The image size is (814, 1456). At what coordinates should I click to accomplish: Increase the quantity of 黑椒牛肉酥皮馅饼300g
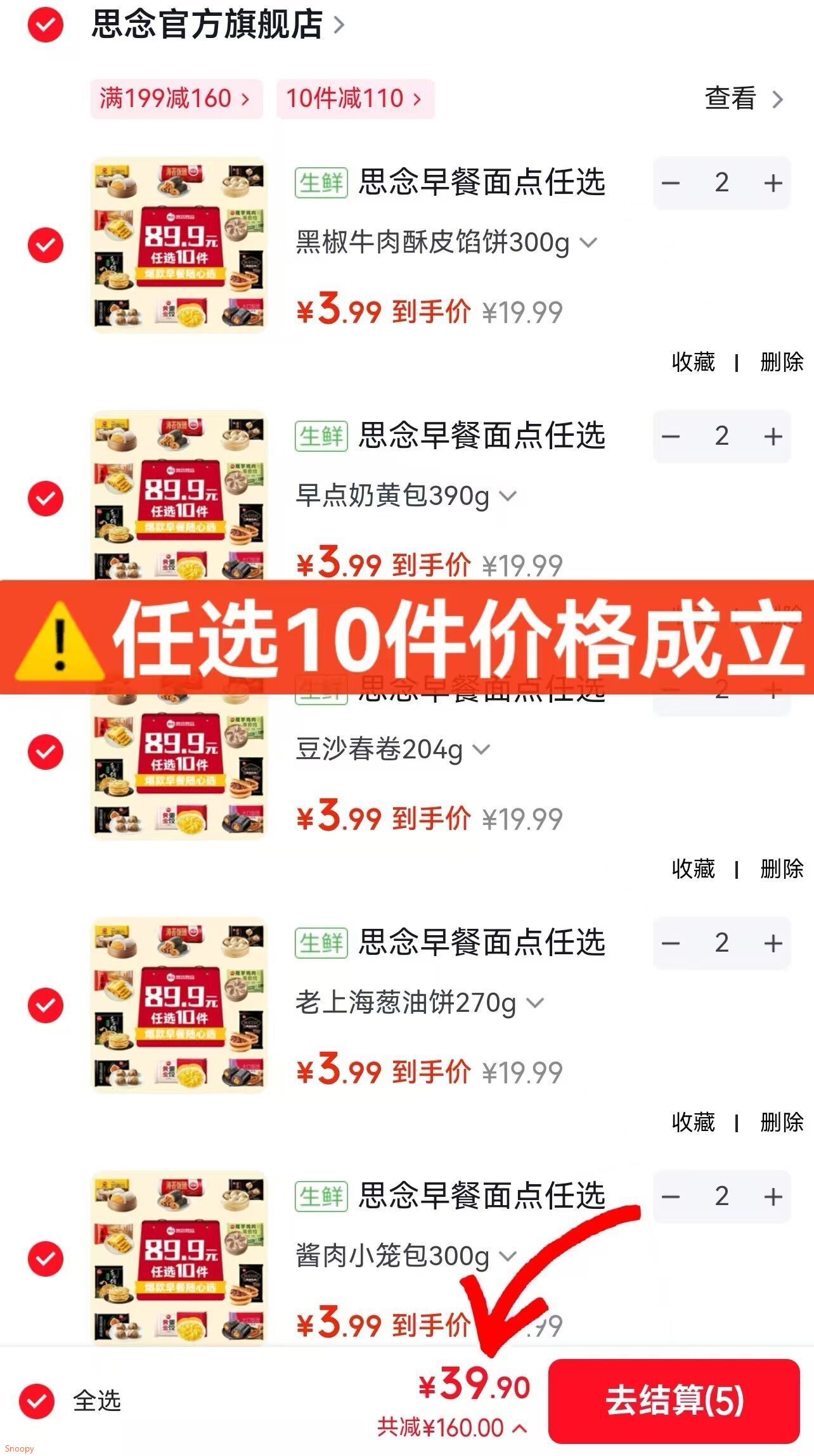tap(772, 183)
